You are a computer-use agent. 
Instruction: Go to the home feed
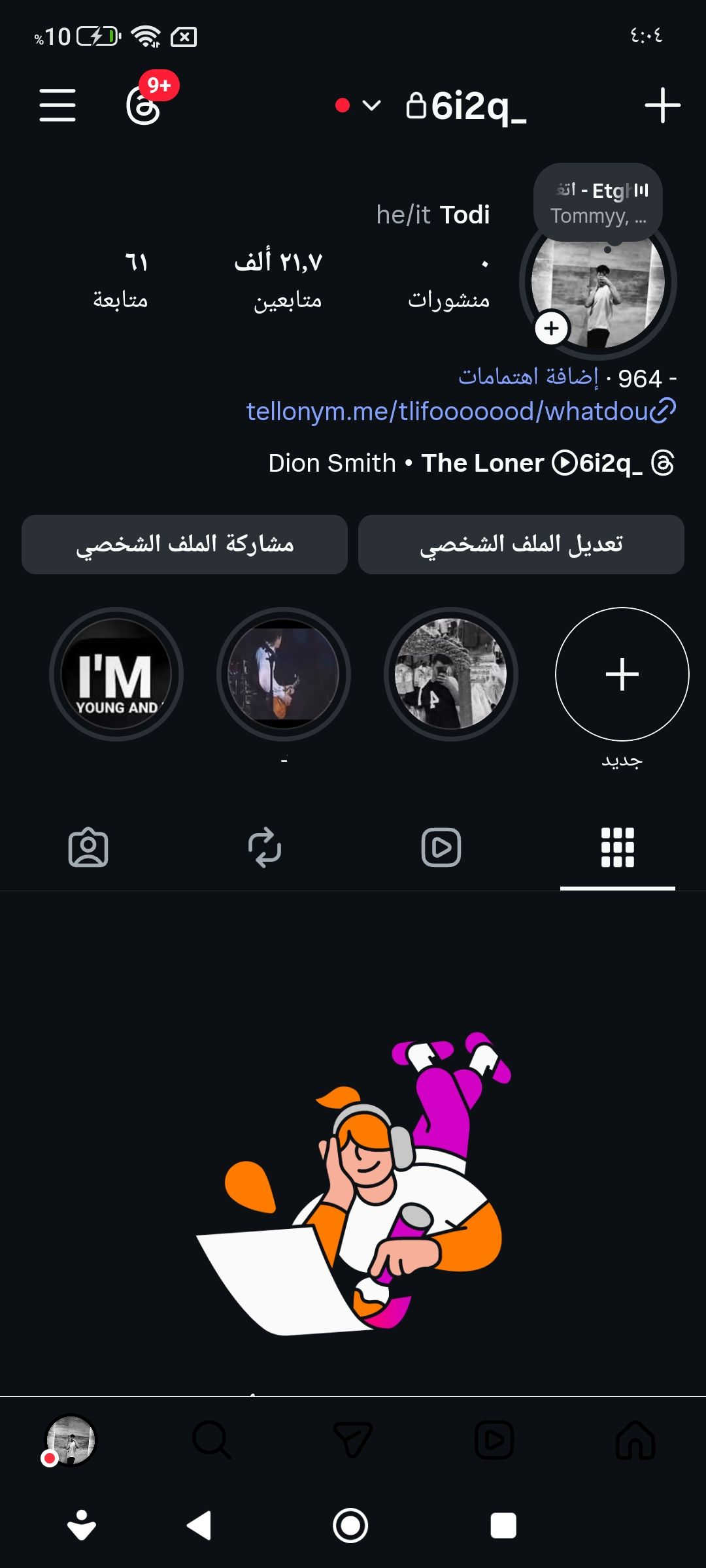(x=635, y=1440)
